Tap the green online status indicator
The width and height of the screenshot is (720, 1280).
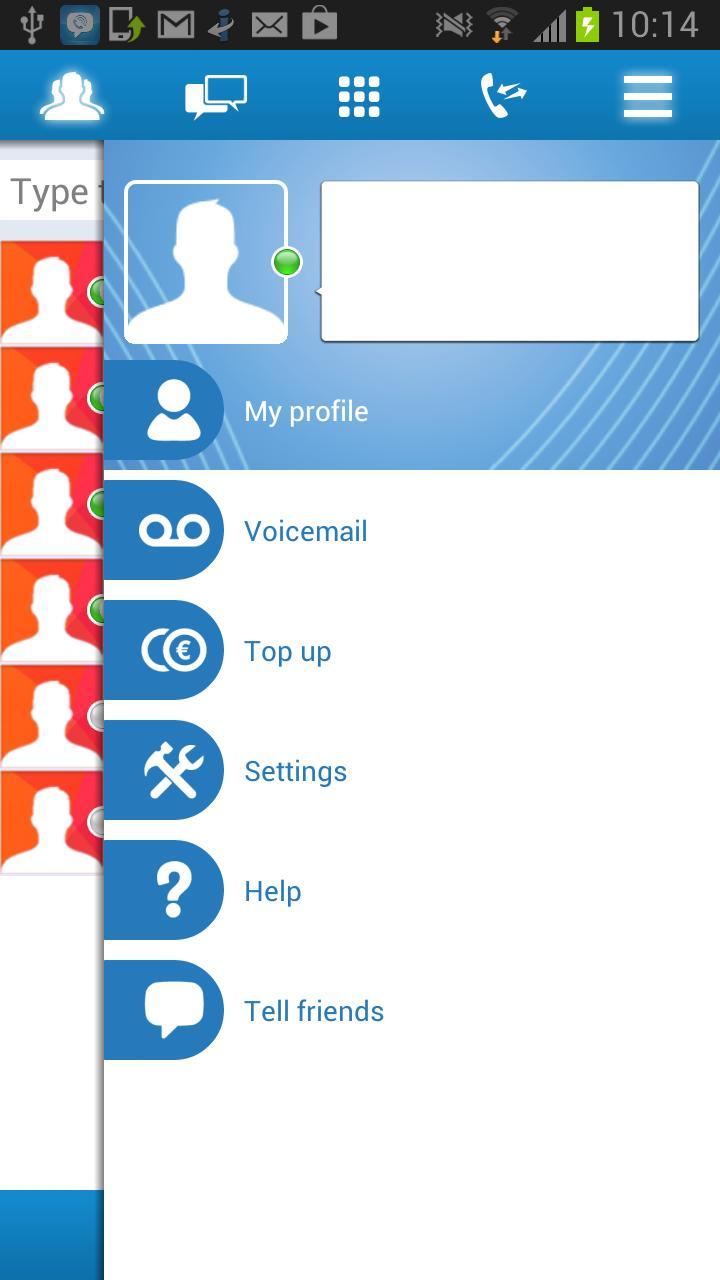(x=286, y=262)
